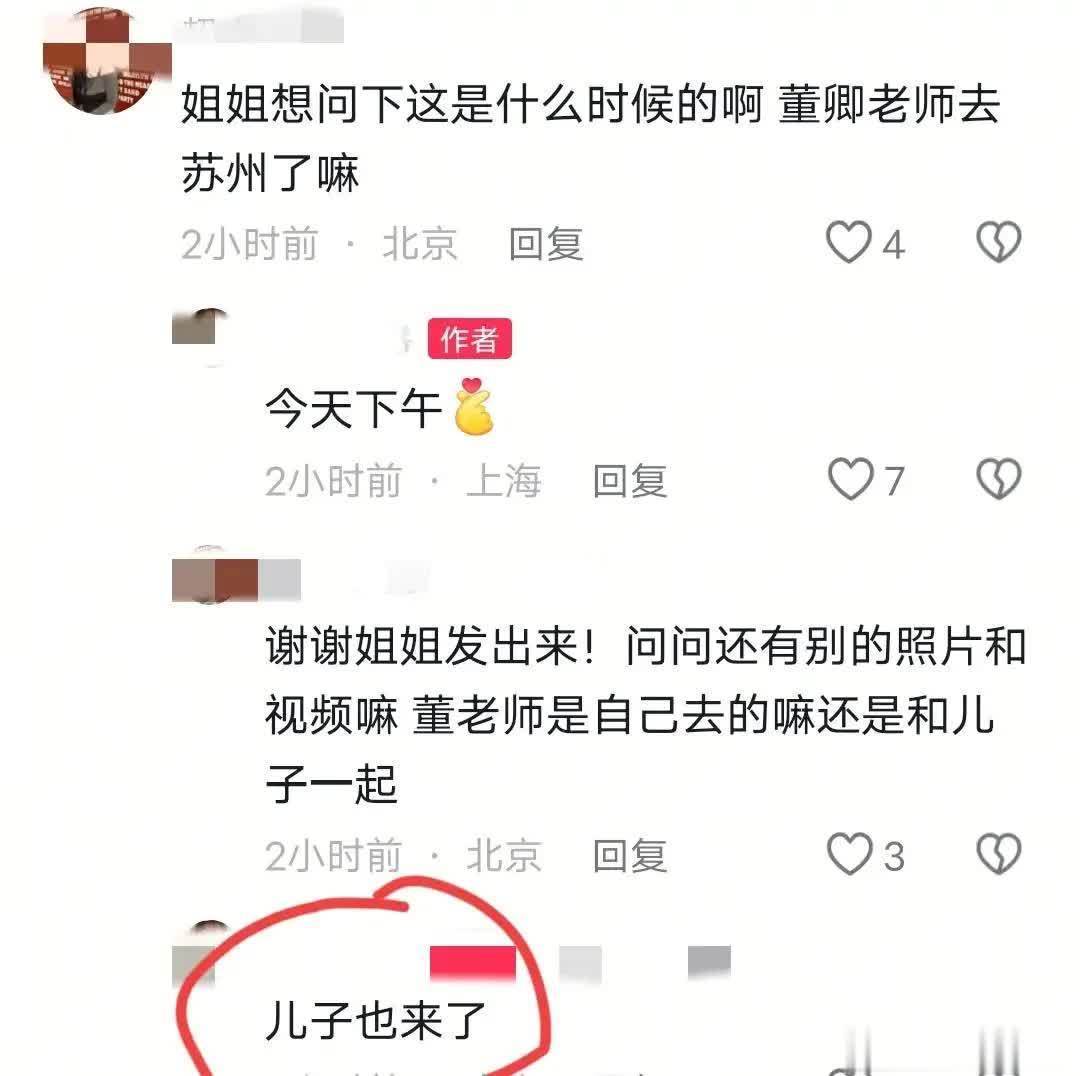
Task: Dislike the comment about 董卿老师去苏州
Action: pos(998,243)
